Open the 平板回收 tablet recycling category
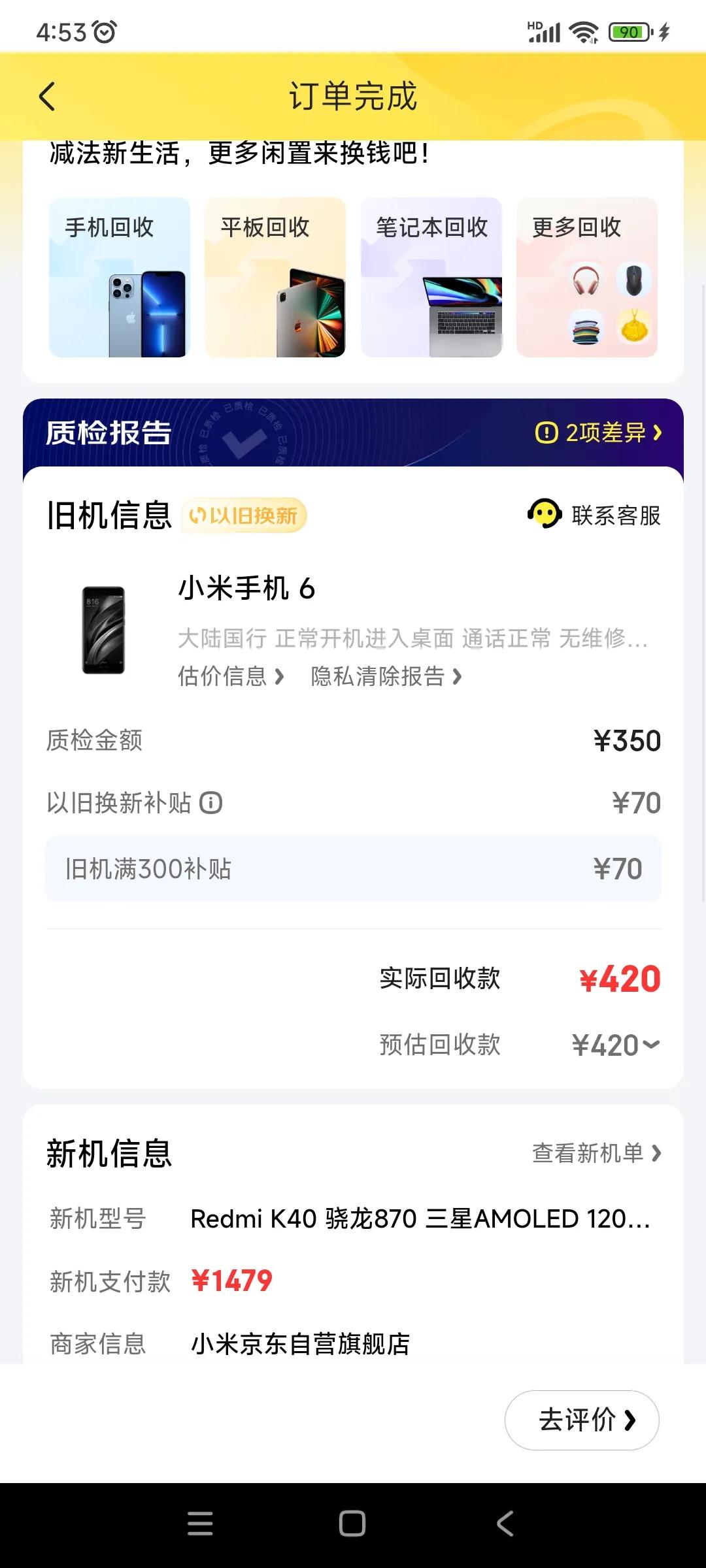Screen dimensions: 706x1568 [277, 278]
